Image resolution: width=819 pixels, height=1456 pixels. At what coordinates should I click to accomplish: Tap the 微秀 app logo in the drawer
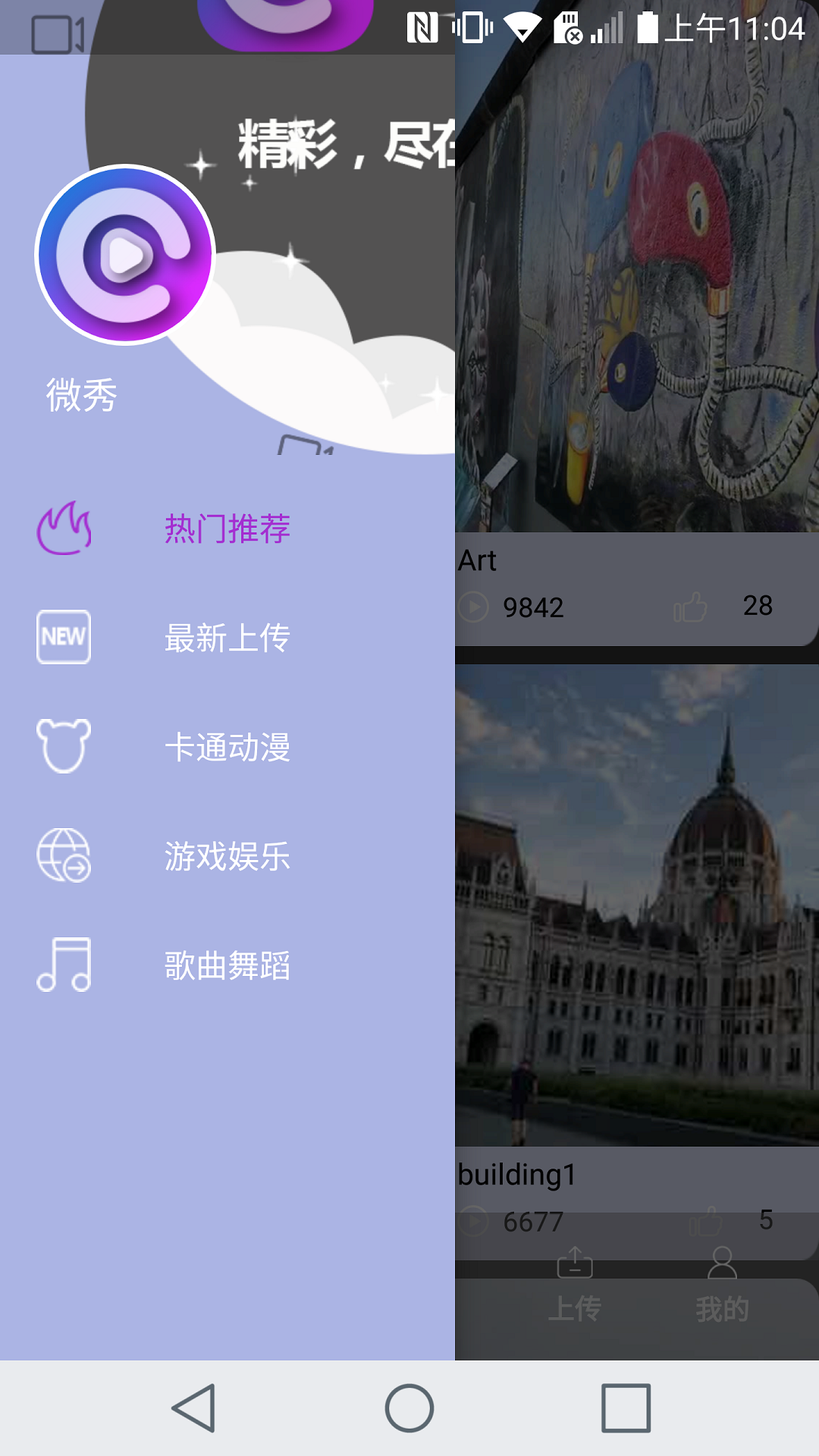(x=125, y=255)
